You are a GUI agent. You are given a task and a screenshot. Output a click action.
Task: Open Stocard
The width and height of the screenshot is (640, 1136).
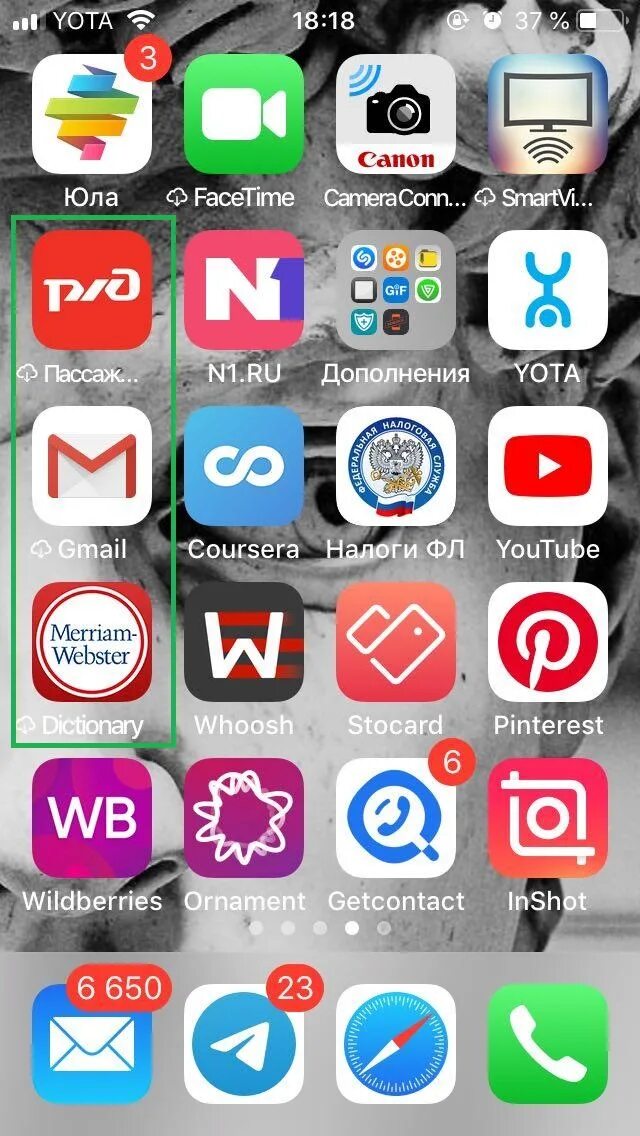396,642
